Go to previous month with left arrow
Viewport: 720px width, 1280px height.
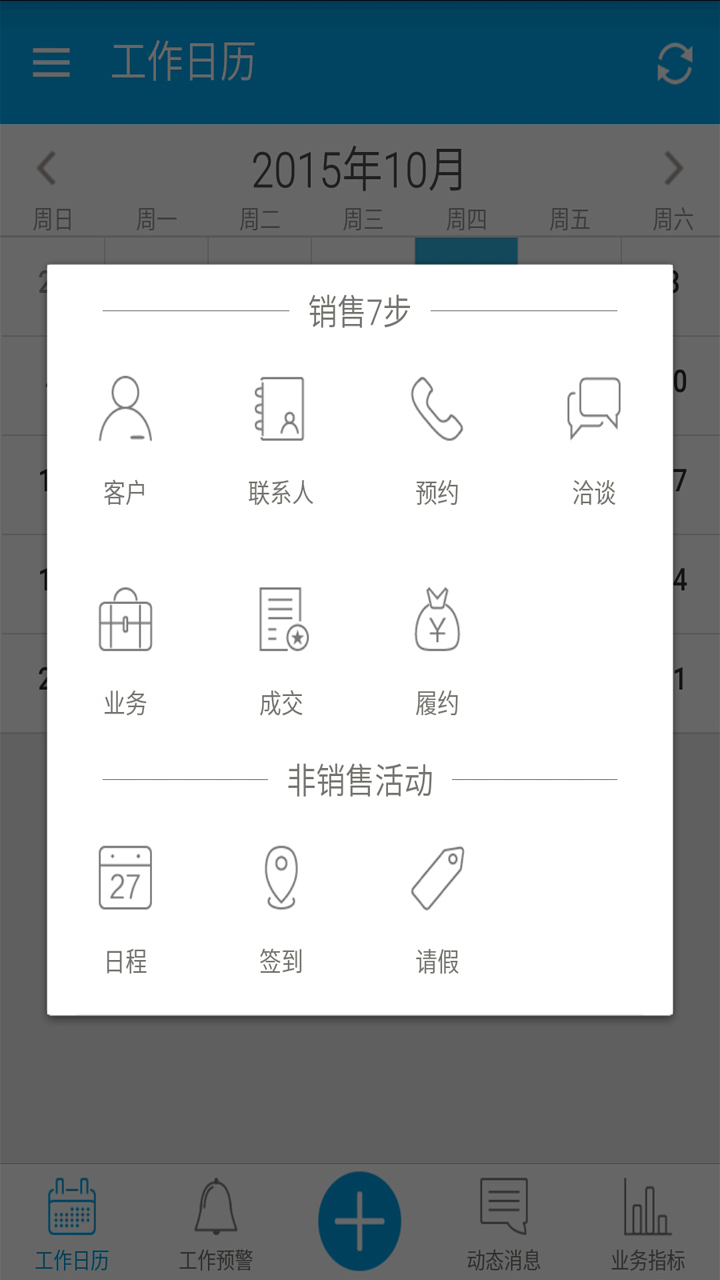coord(44,168)
